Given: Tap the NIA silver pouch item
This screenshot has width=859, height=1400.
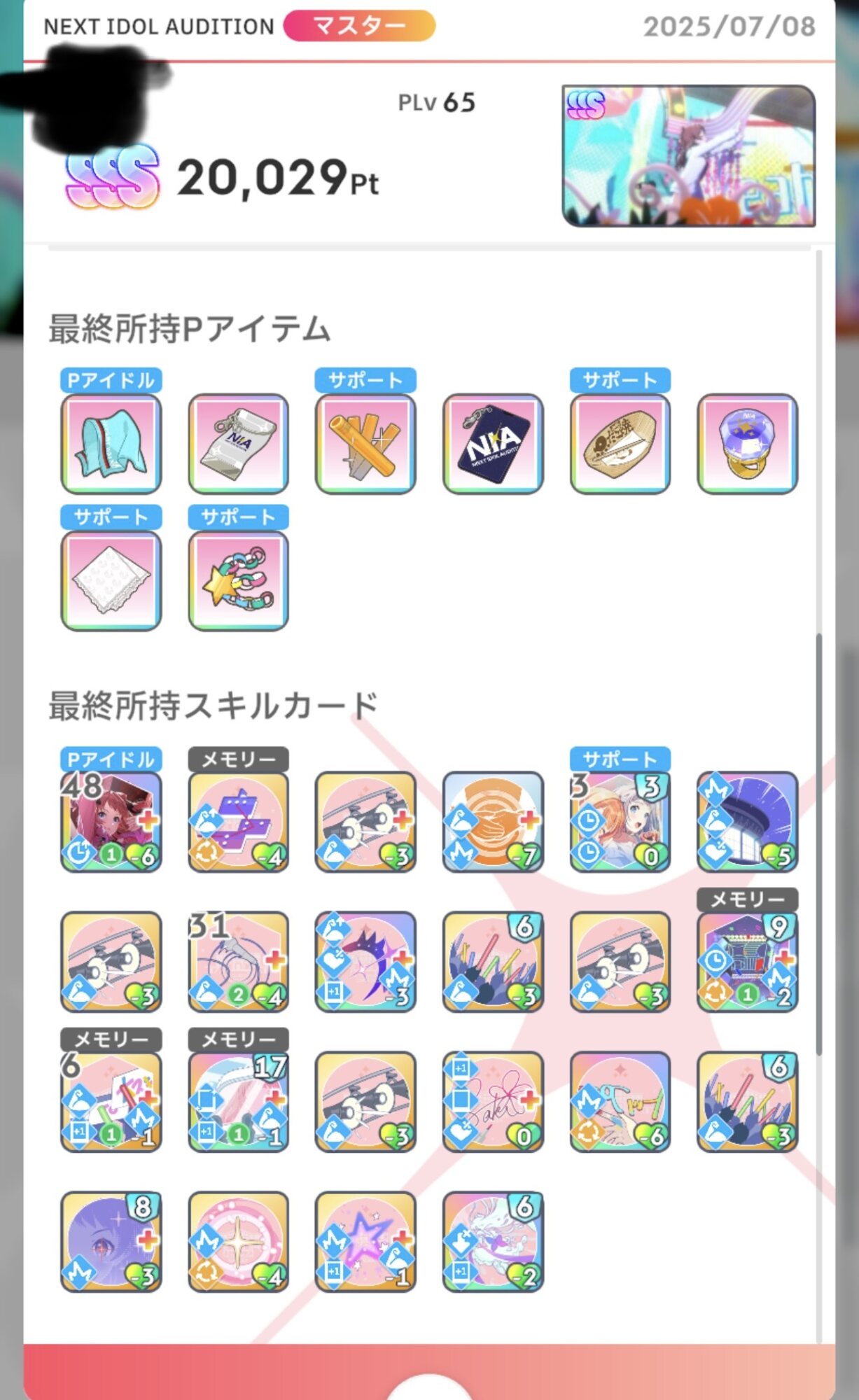Looking at the screenshot, I should 238,444.
